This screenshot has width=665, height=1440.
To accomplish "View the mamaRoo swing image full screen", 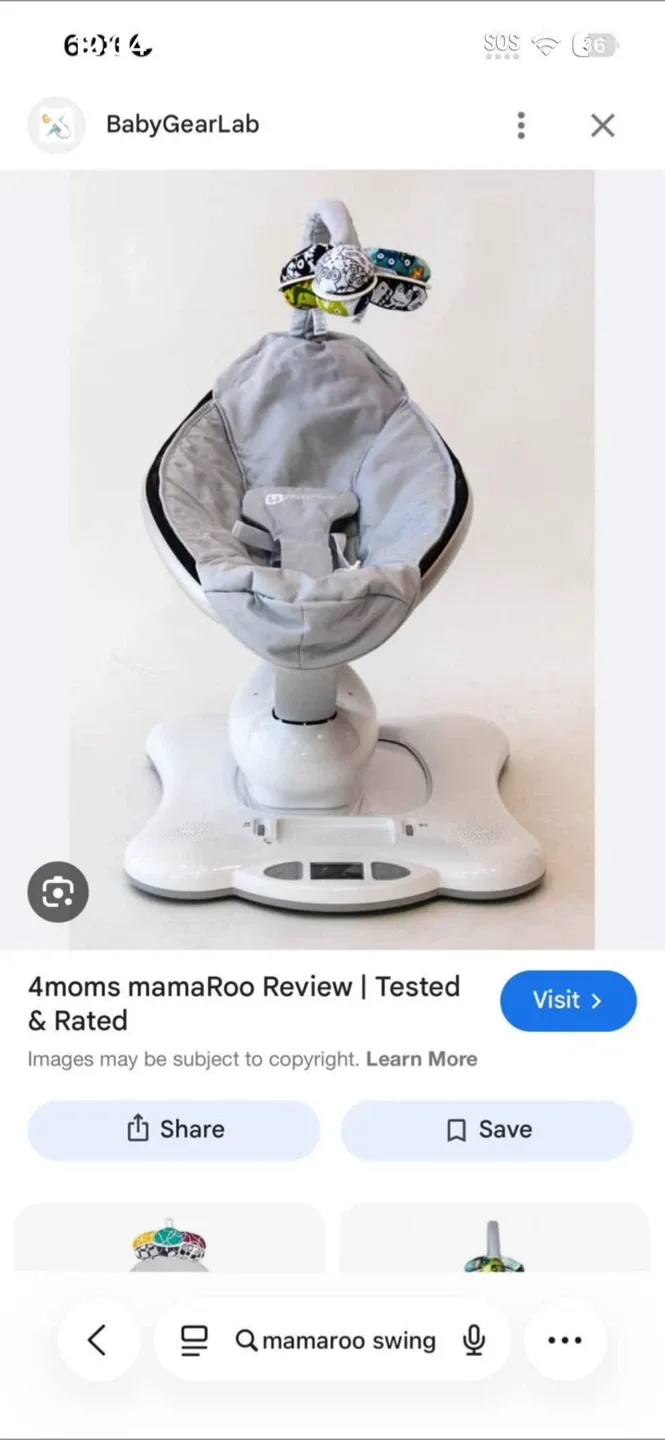I will point(332,560).
